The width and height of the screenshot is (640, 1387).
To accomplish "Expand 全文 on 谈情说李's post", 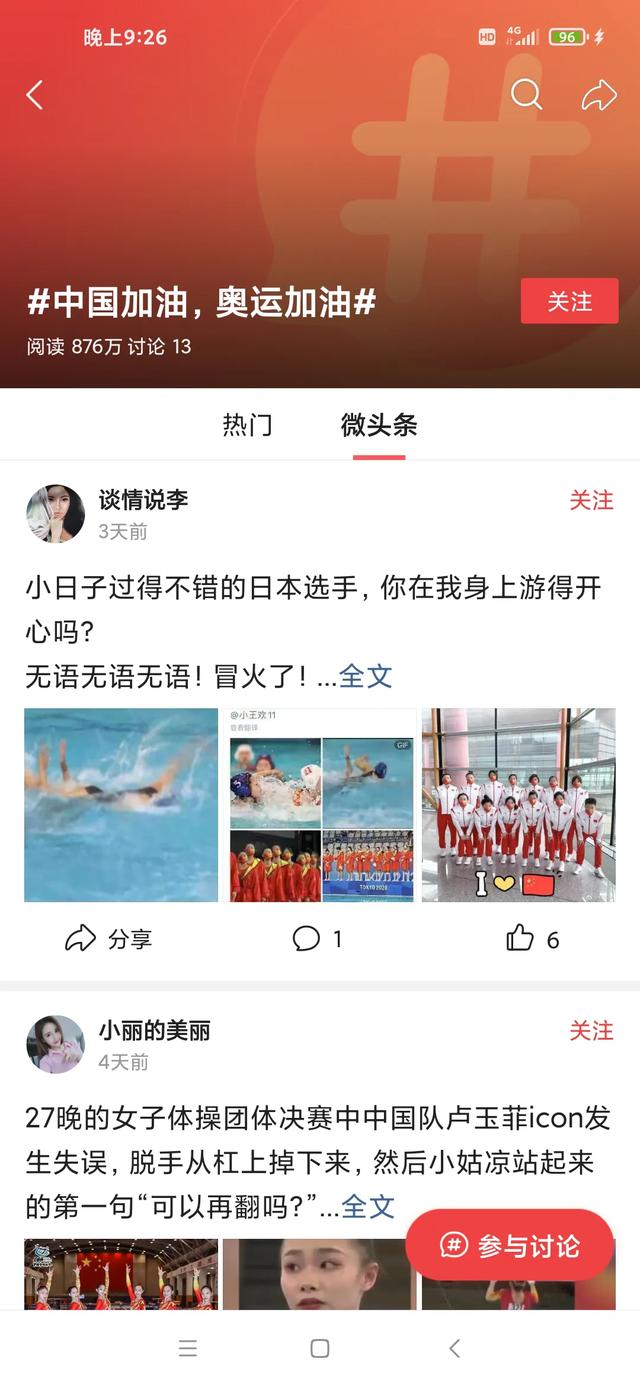I will pyautogui.click(x=366, y=676).
